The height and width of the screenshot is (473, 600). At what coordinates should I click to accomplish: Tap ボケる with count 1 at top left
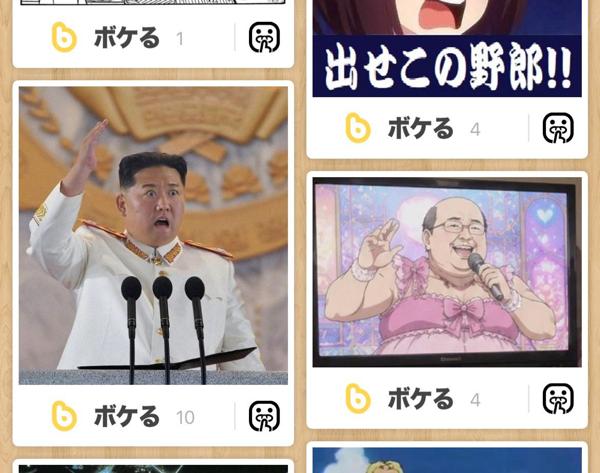click(x=126, y=38)
